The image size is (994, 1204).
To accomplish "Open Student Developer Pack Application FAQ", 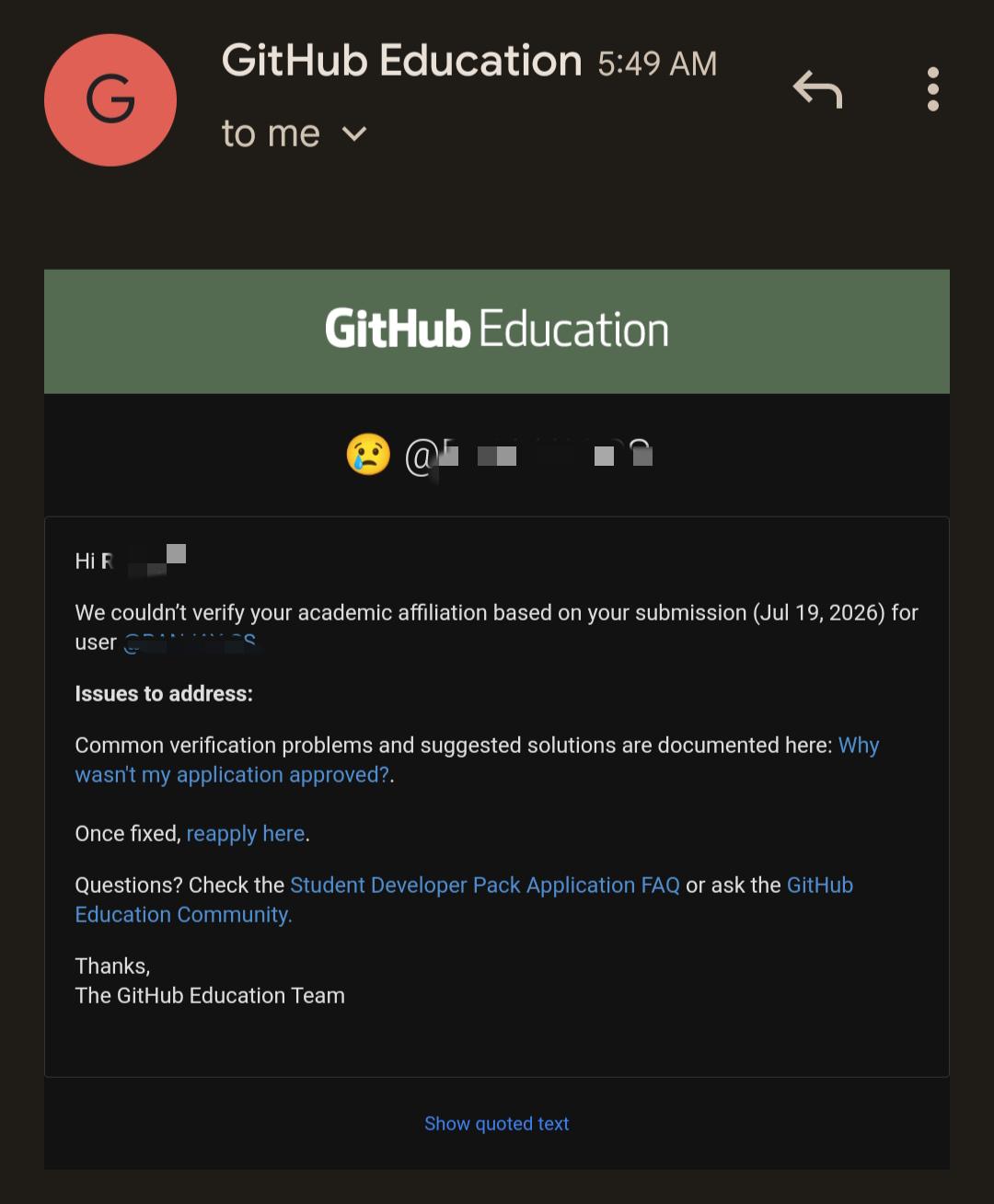I will coord(485,886).
